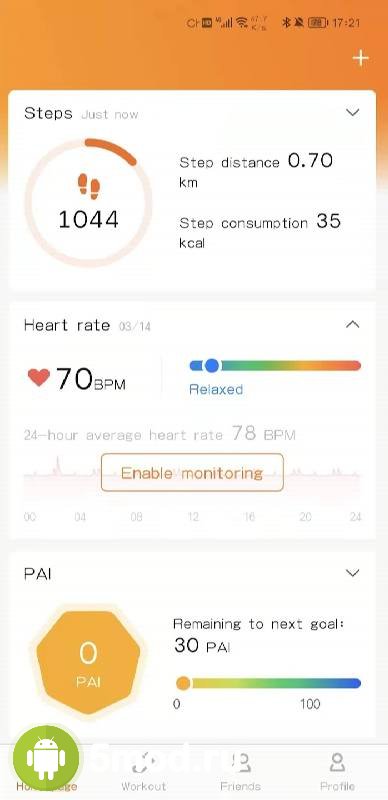The height and width of the screenshot is (800, 388).
Task: Switch to the Workout tab
Action: tap(143, 771)
